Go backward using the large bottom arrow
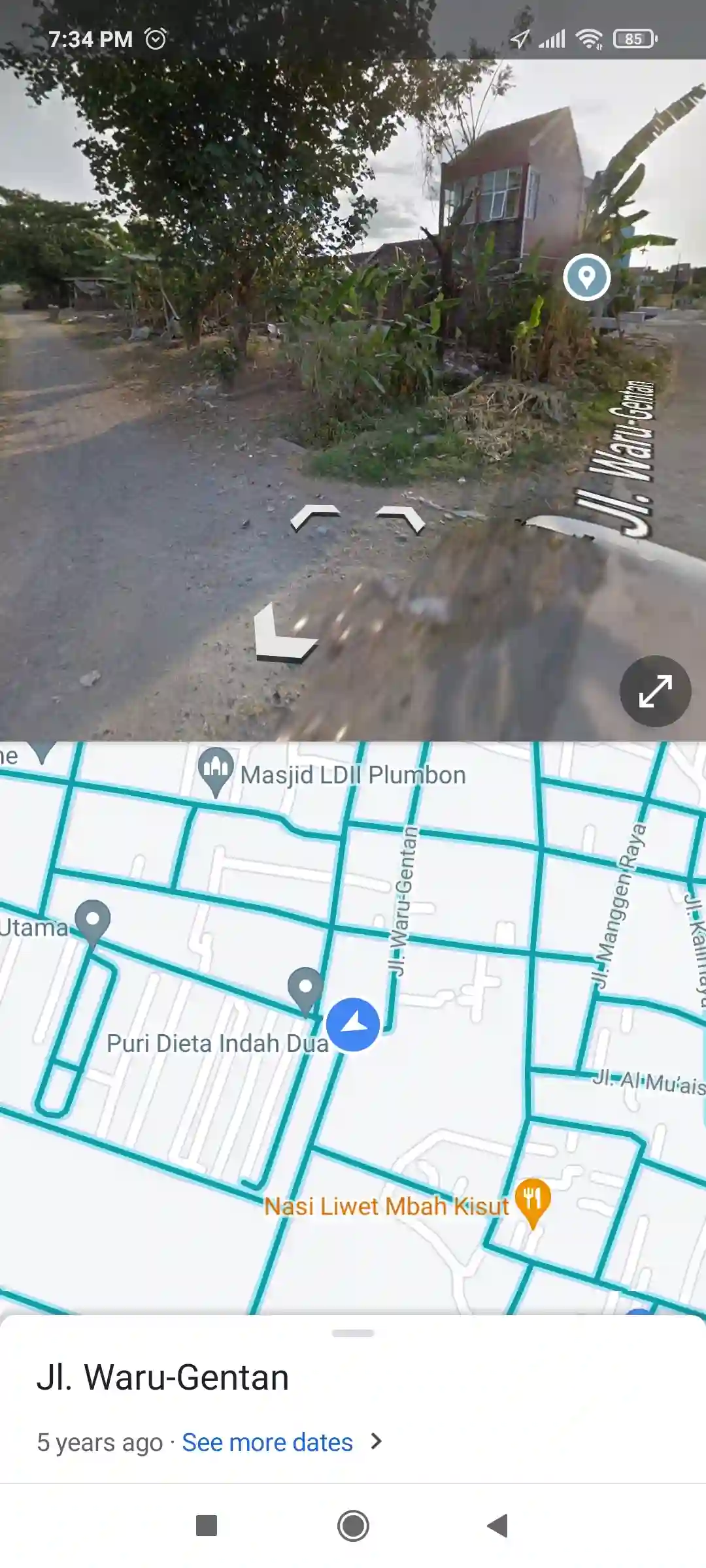 (282, 635)
